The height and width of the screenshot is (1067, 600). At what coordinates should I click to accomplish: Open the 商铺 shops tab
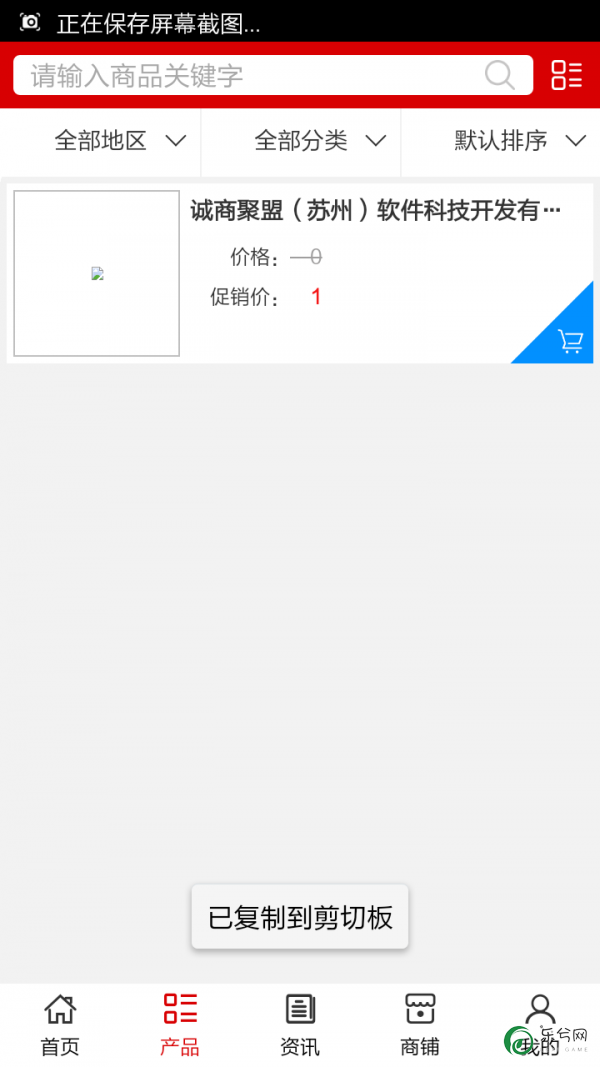pos(420,1025)
